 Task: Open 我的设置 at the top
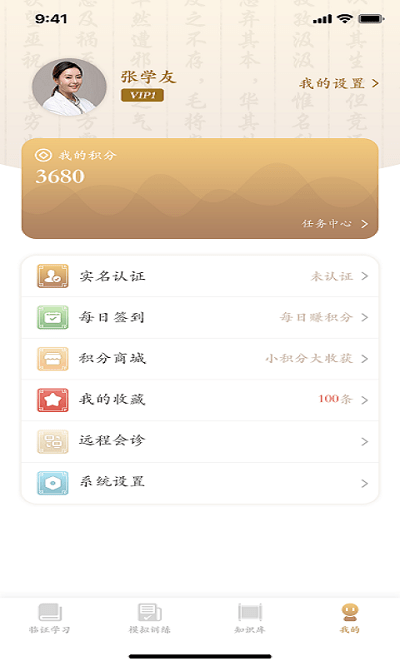[338, 83]
